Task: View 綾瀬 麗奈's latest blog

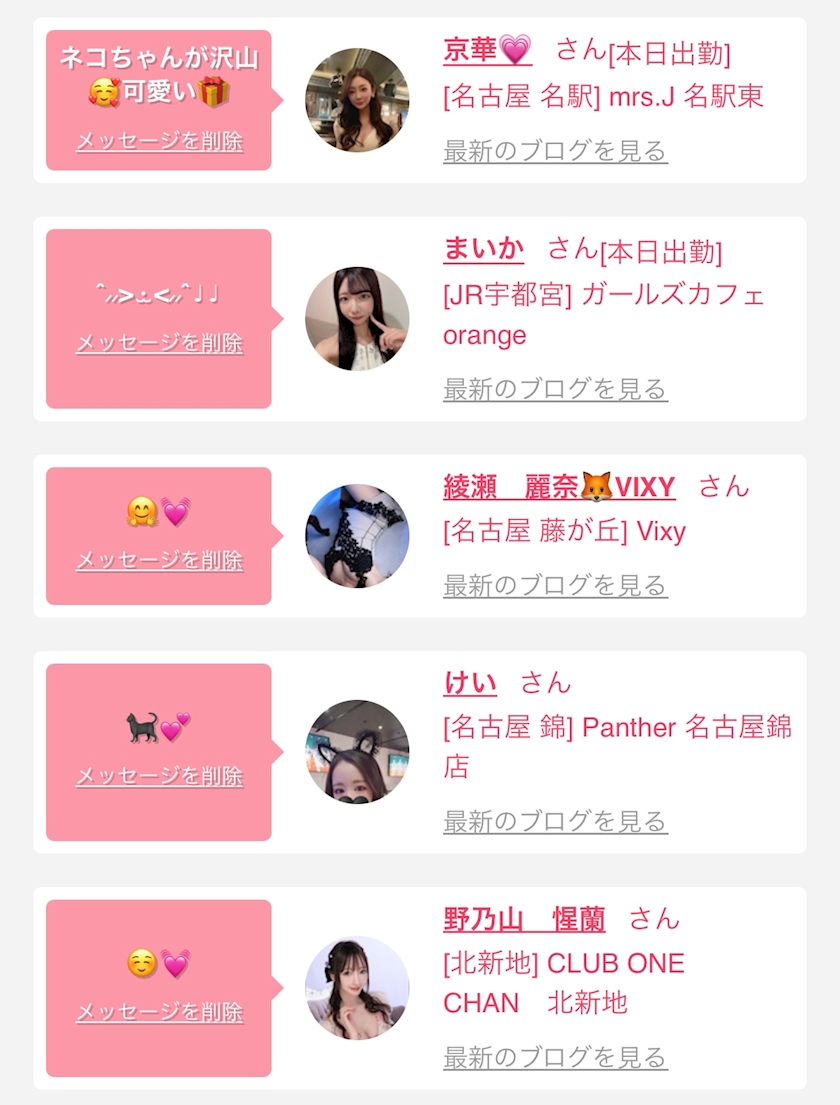Action: (555, 584)
